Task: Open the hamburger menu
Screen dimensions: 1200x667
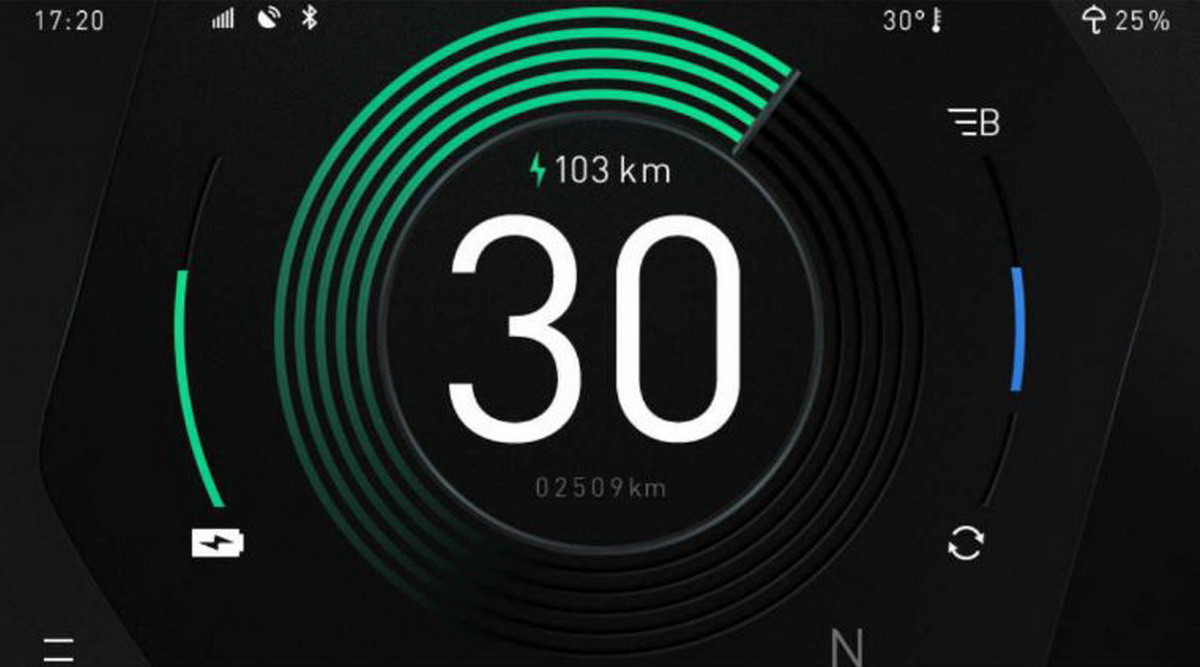Action: 59,648
